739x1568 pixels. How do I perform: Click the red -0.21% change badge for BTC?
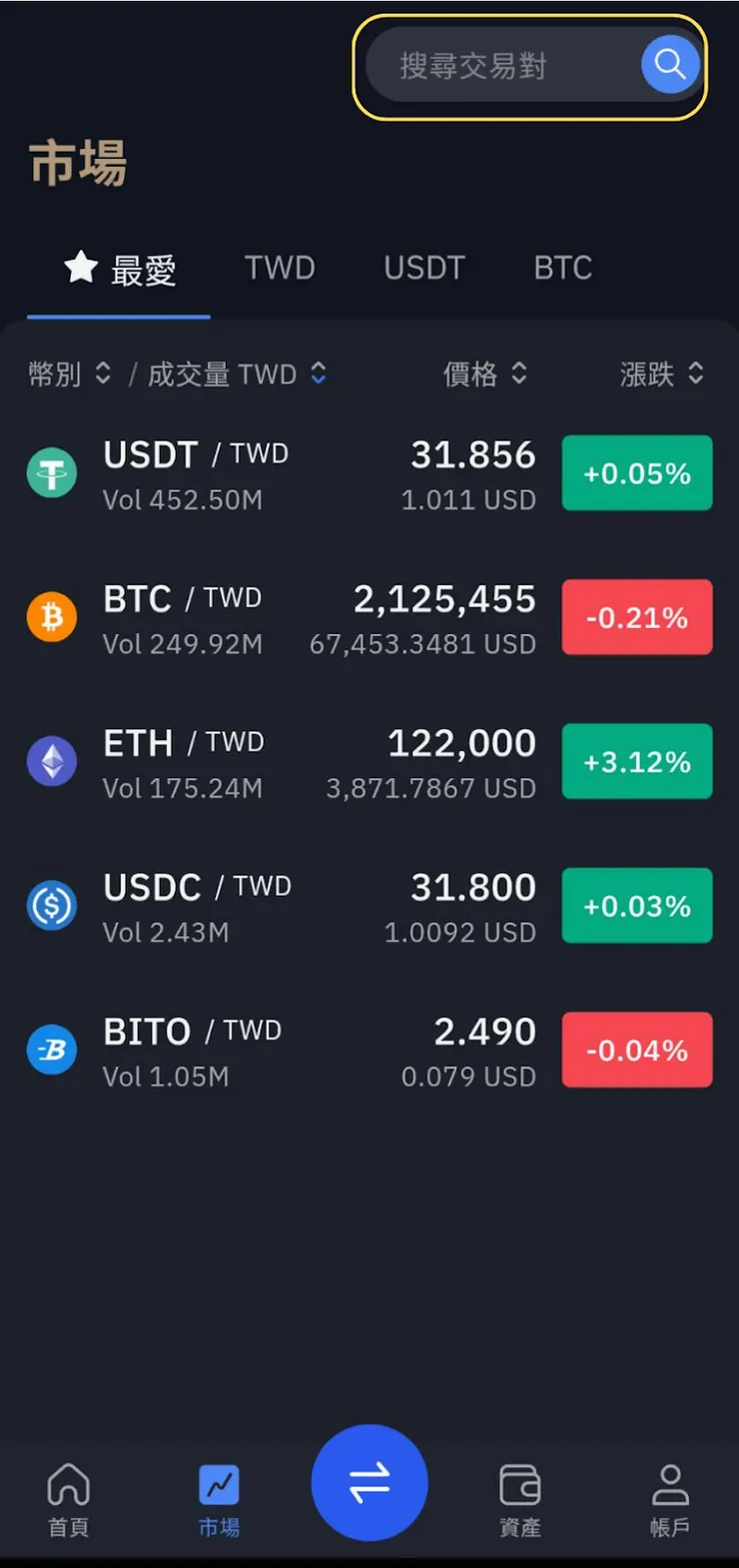[x=636, y=617]
